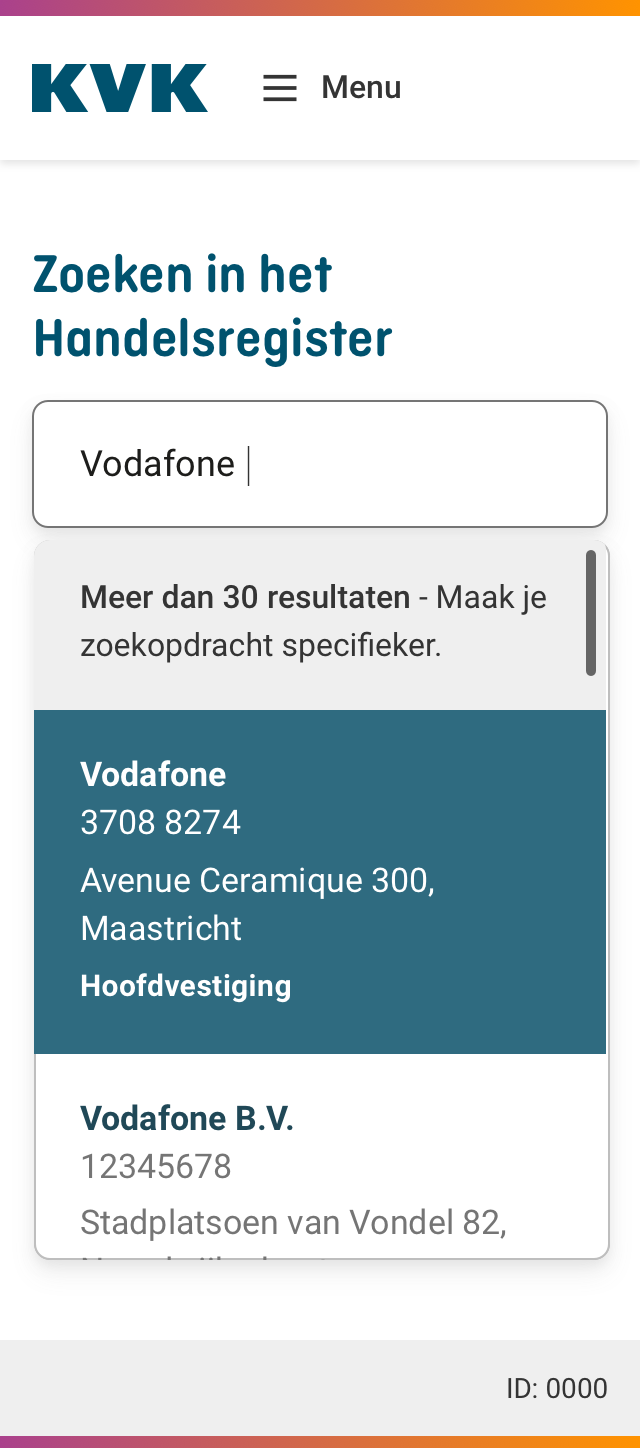Image resolution: width=640 pixels, height=1448 pixels.
Task: Open the Vodafone B.V. search result
Action: (x=320, y=1156)
